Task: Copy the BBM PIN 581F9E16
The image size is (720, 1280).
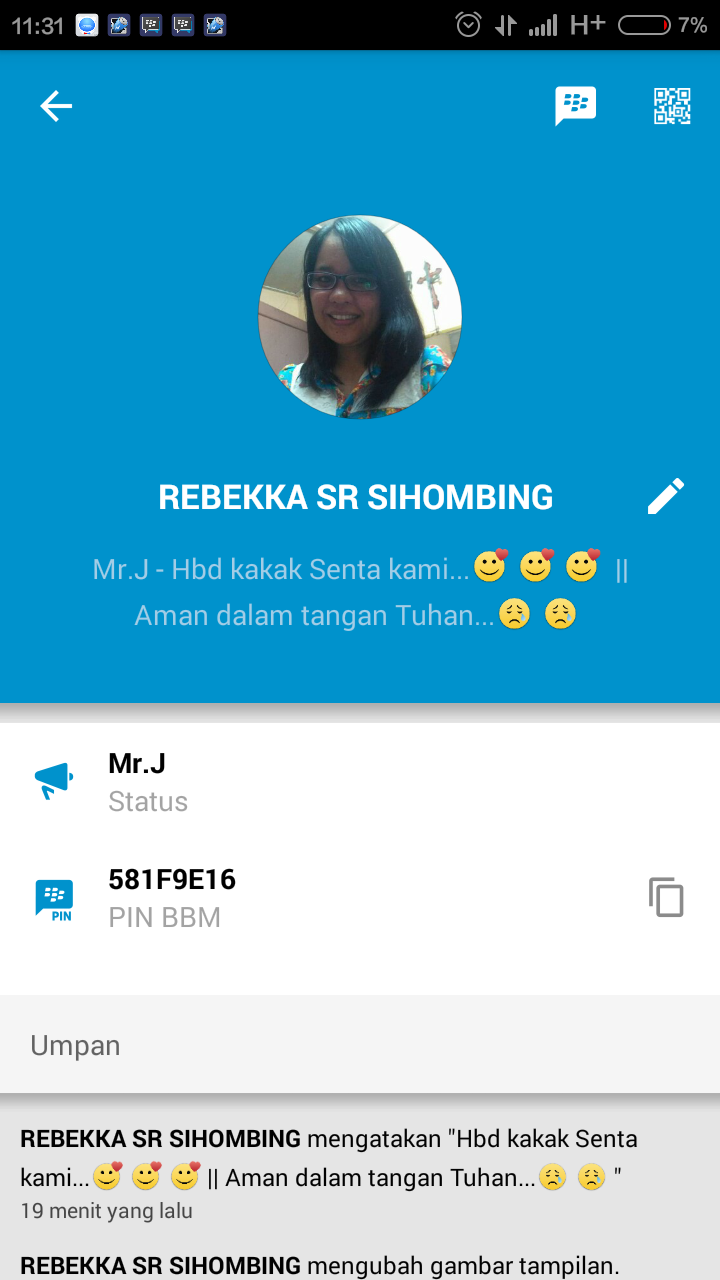Action: (x=666, y=897)
